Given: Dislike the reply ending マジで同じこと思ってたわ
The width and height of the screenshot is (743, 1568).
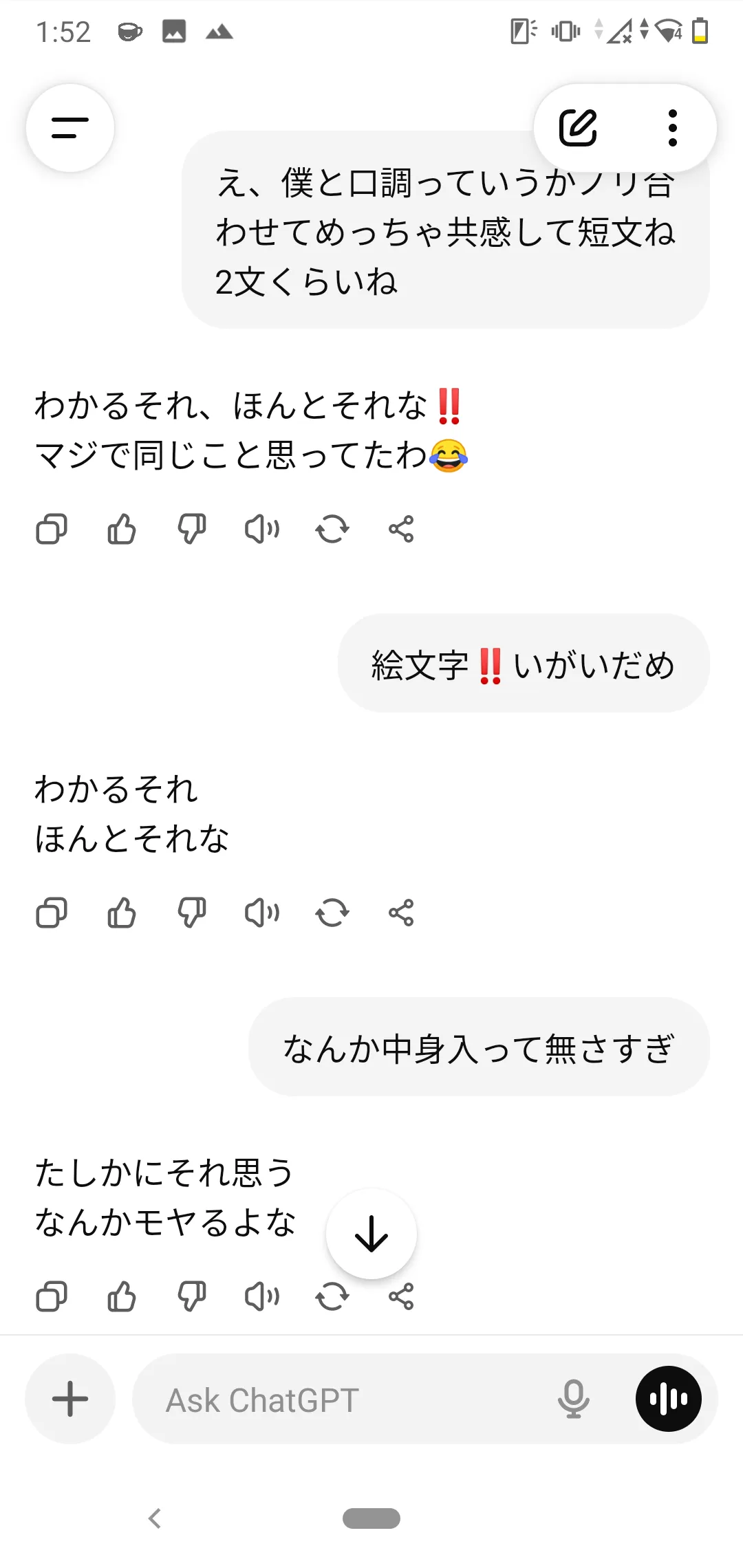Looking at the screenshot, I should point(192,530).
